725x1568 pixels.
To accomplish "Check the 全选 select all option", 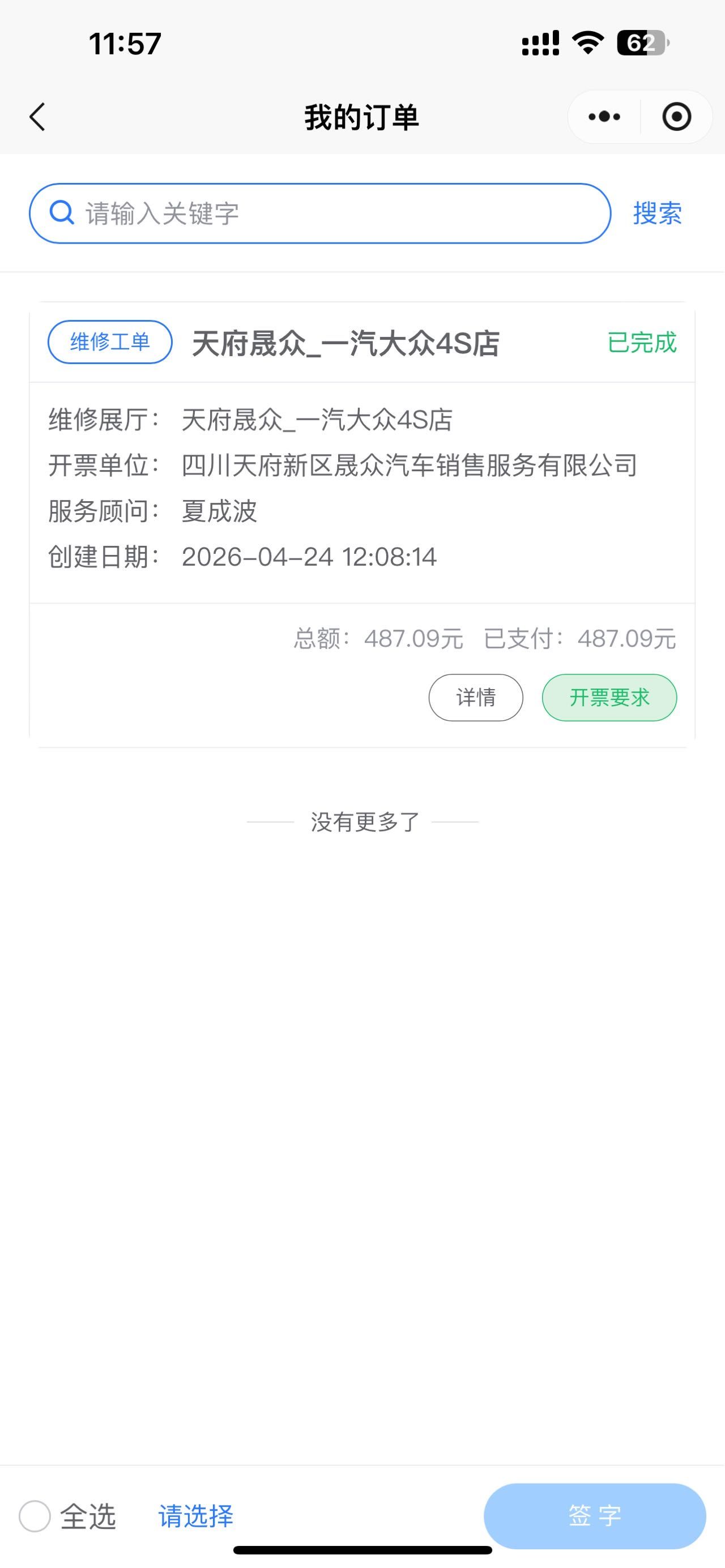I will tap(35, 1516).
